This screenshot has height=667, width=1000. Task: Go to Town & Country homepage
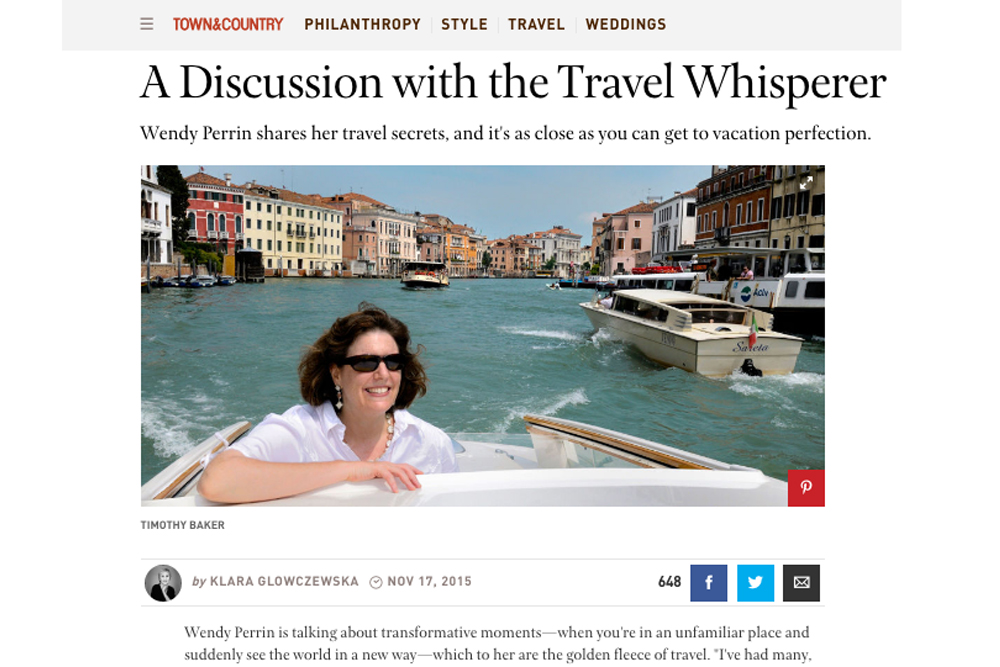228,24
